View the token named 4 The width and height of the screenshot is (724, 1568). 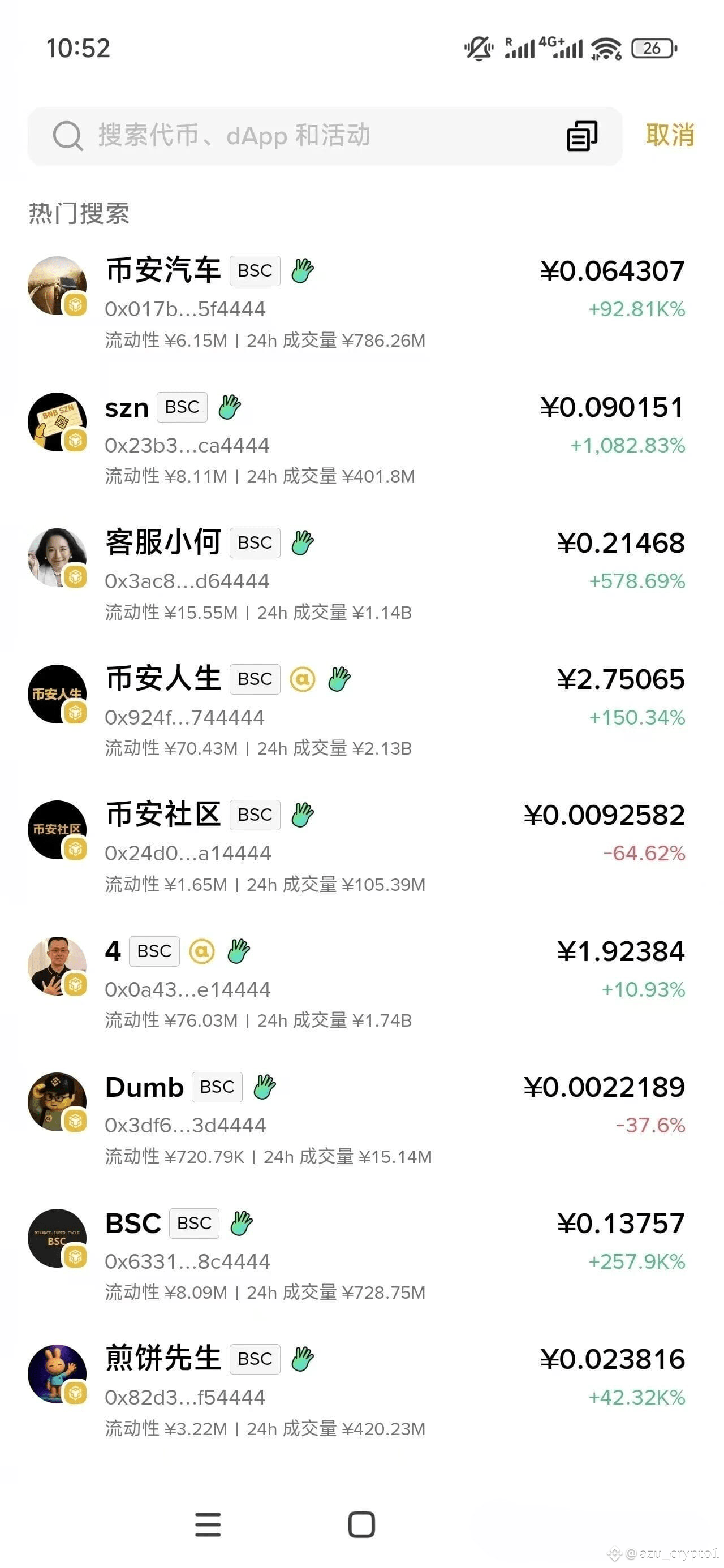(x=359, y=983)
